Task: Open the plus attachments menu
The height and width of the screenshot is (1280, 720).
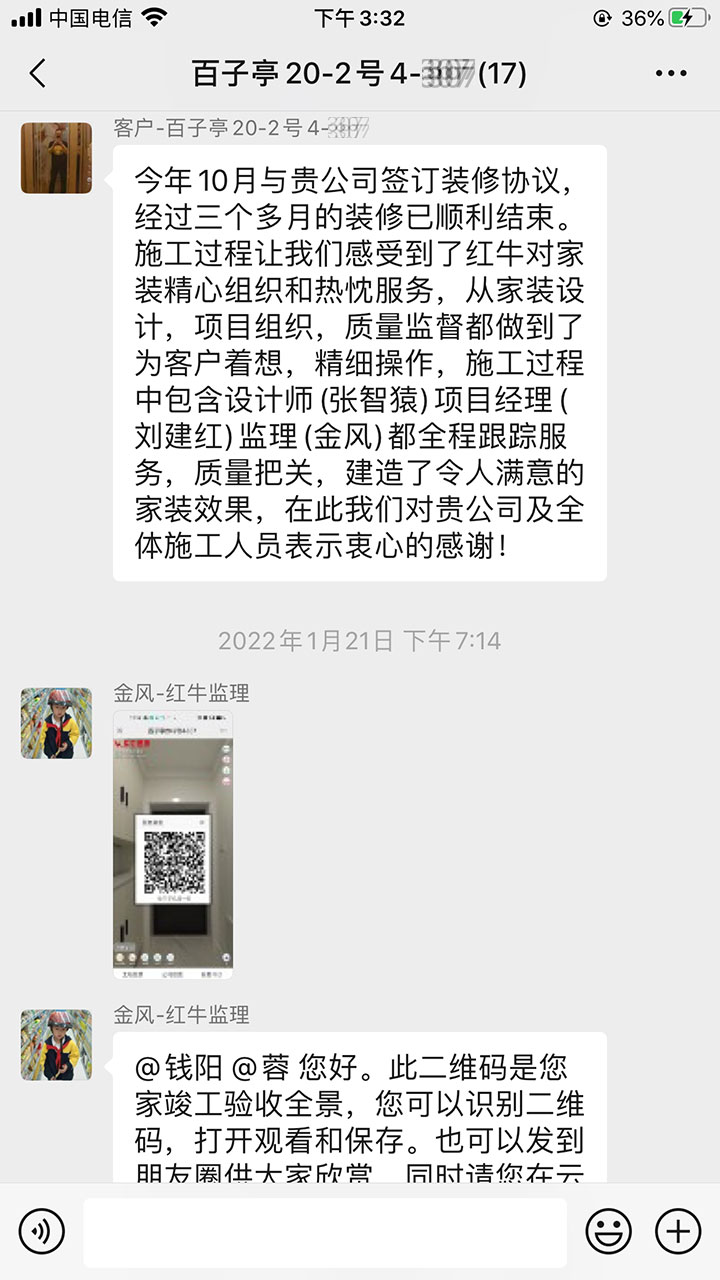Action: [678, 1230]
